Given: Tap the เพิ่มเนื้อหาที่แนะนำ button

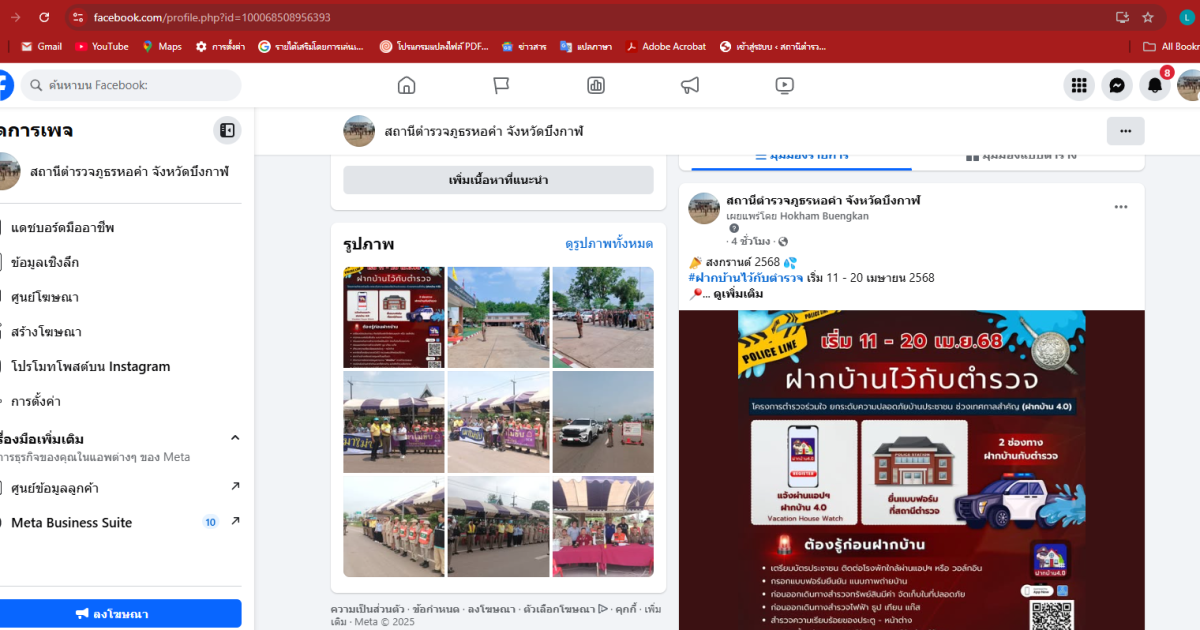Looking at the screenshot, I should point(498,180).
